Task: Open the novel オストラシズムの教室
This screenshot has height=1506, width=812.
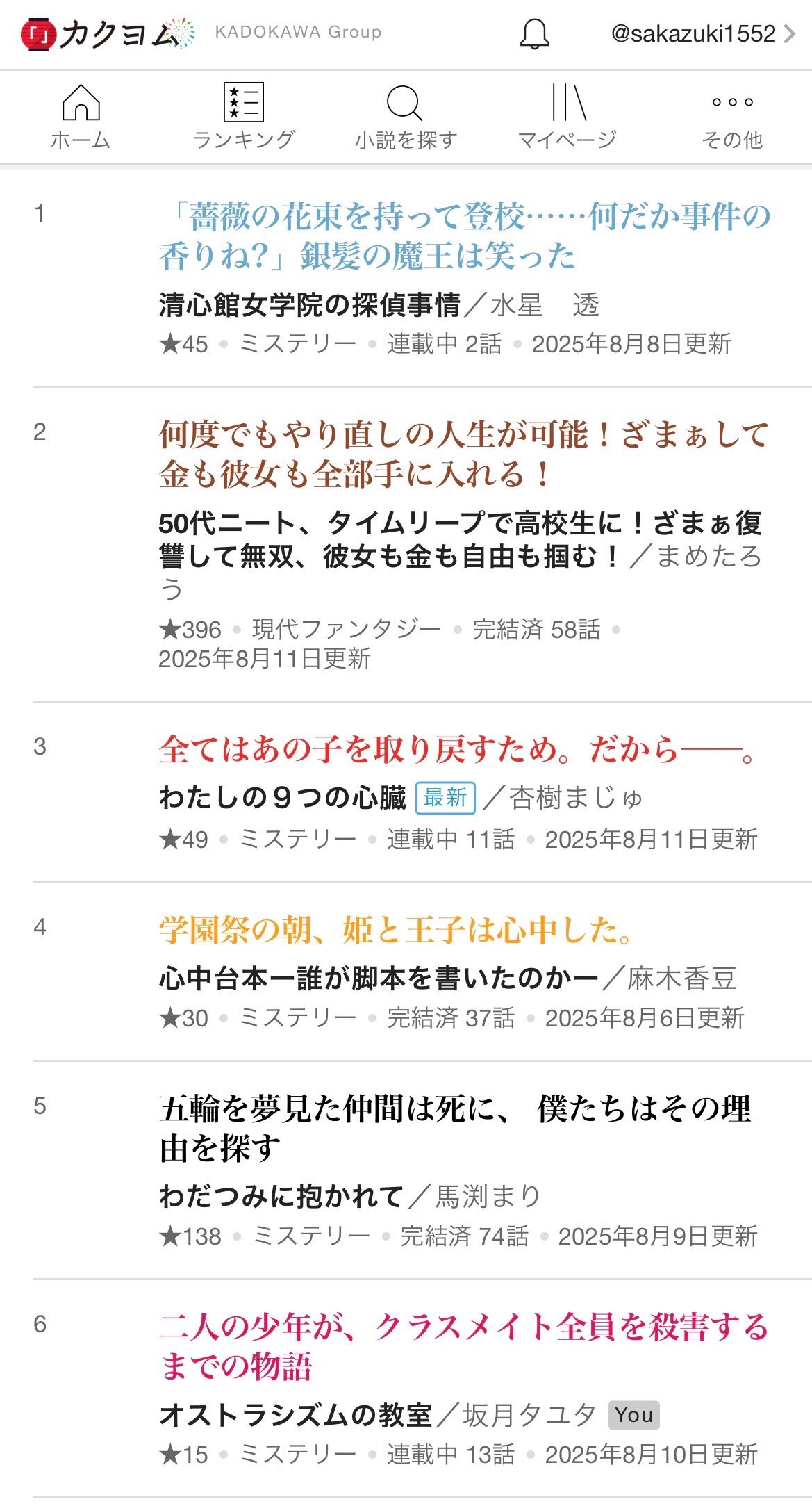Action: coord(295,1415)
